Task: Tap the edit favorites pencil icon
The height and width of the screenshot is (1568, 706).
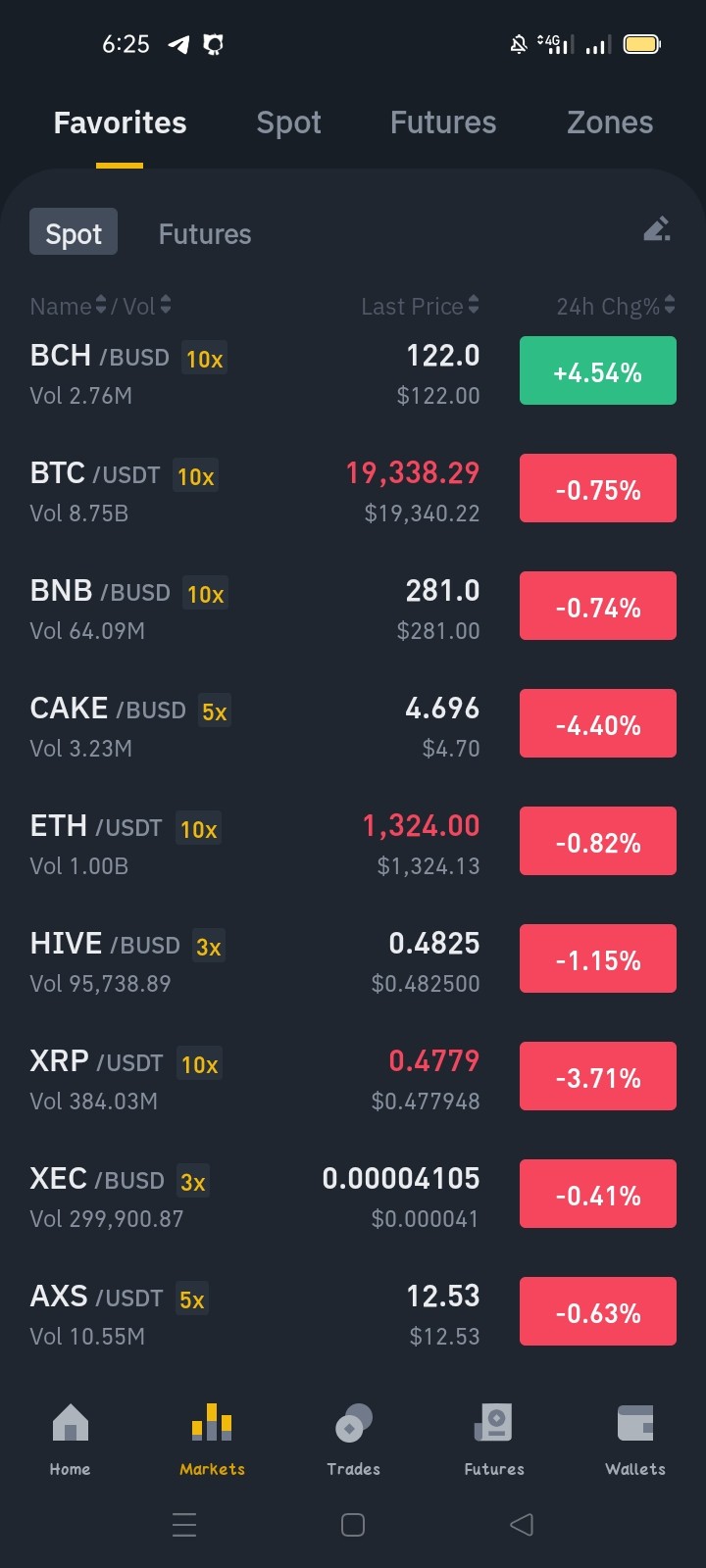Action: click(x=657, y=229)
